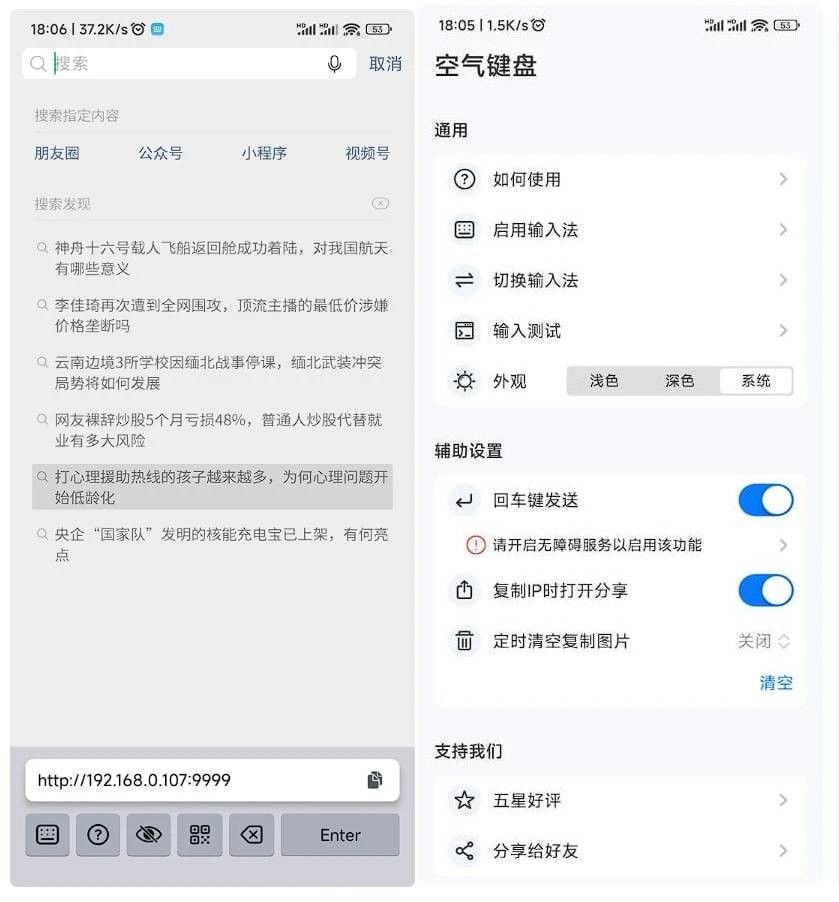This screenshot has width=839, height=902.
Task: Open 五星好评 rating row
Action: point(620,800)
